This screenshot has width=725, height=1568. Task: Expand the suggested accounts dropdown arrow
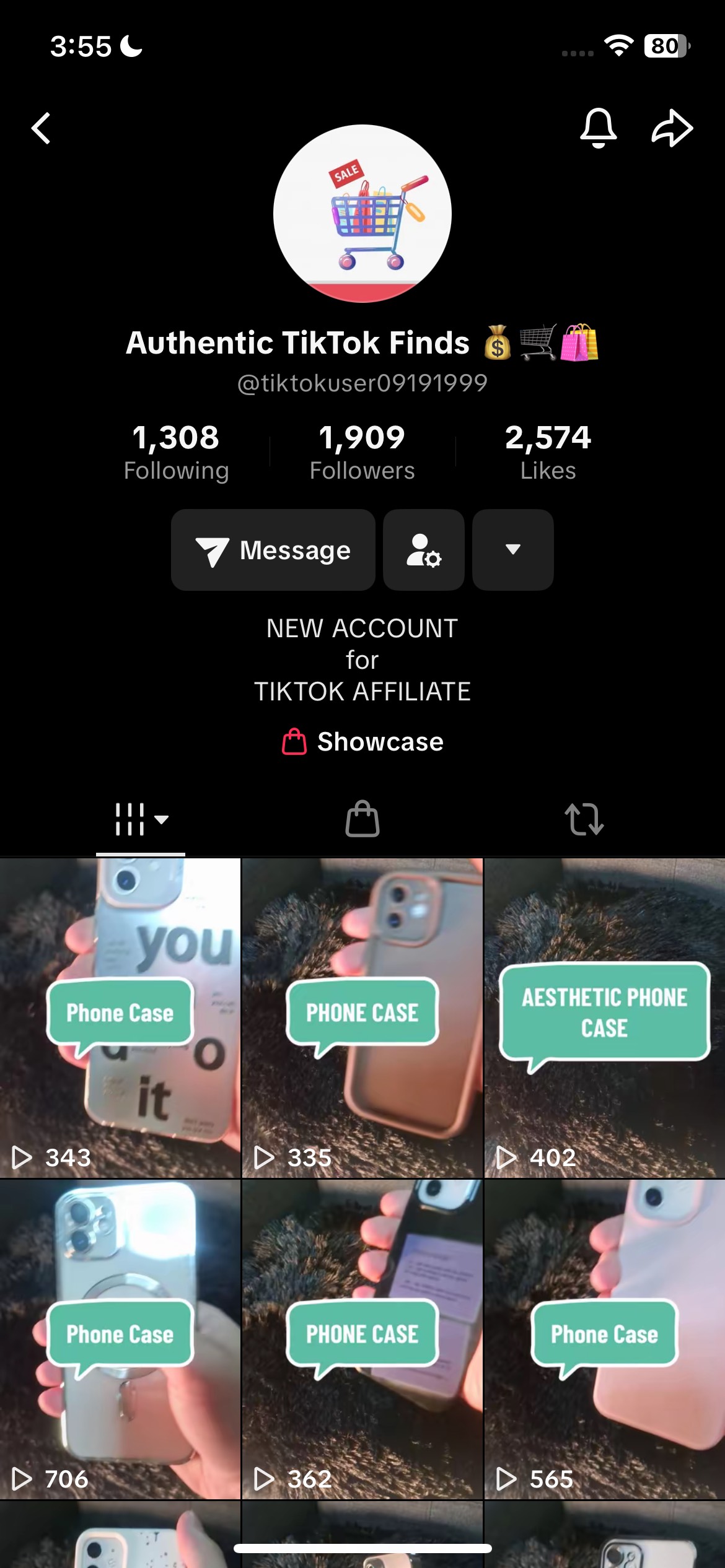tap(512, 550)
